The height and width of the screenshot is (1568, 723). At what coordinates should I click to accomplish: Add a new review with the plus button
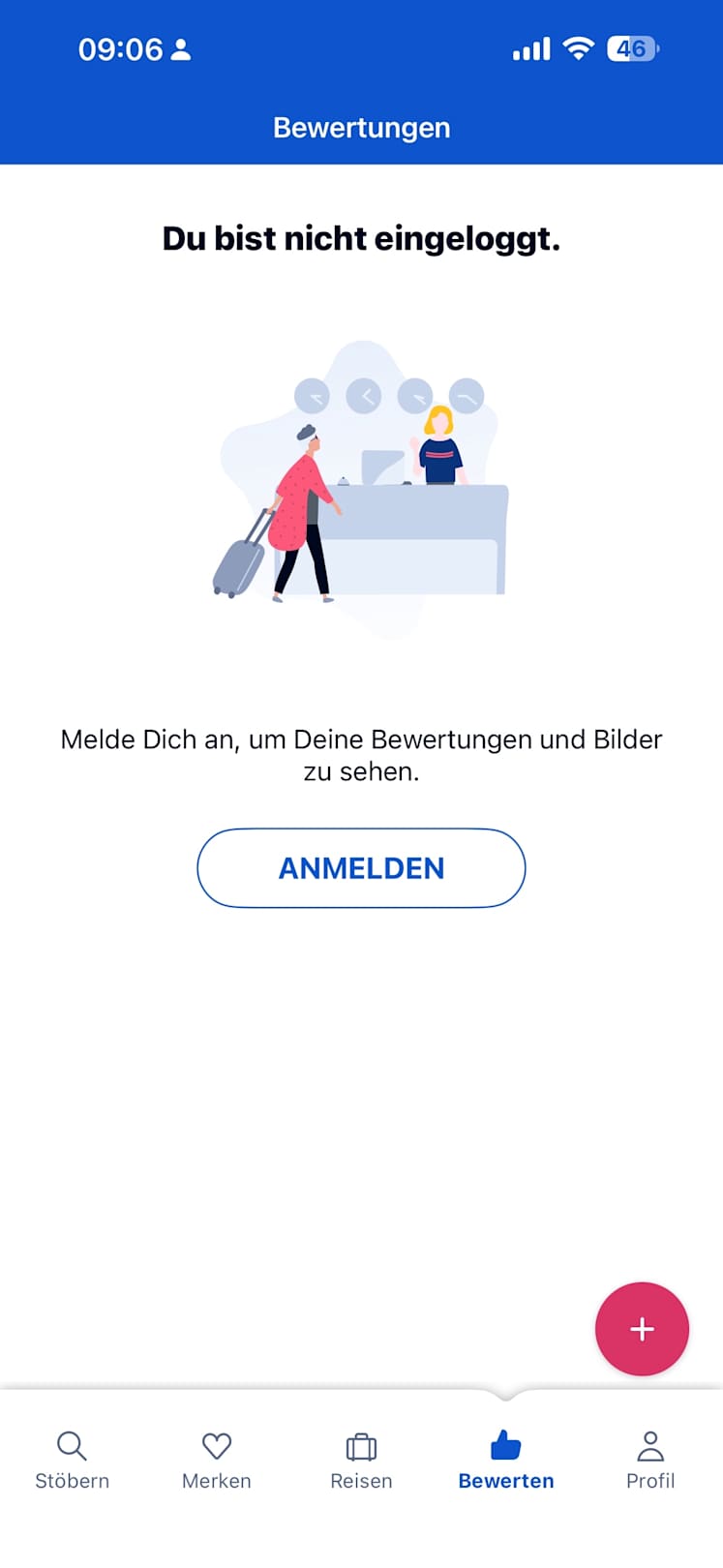[642, 1328]
